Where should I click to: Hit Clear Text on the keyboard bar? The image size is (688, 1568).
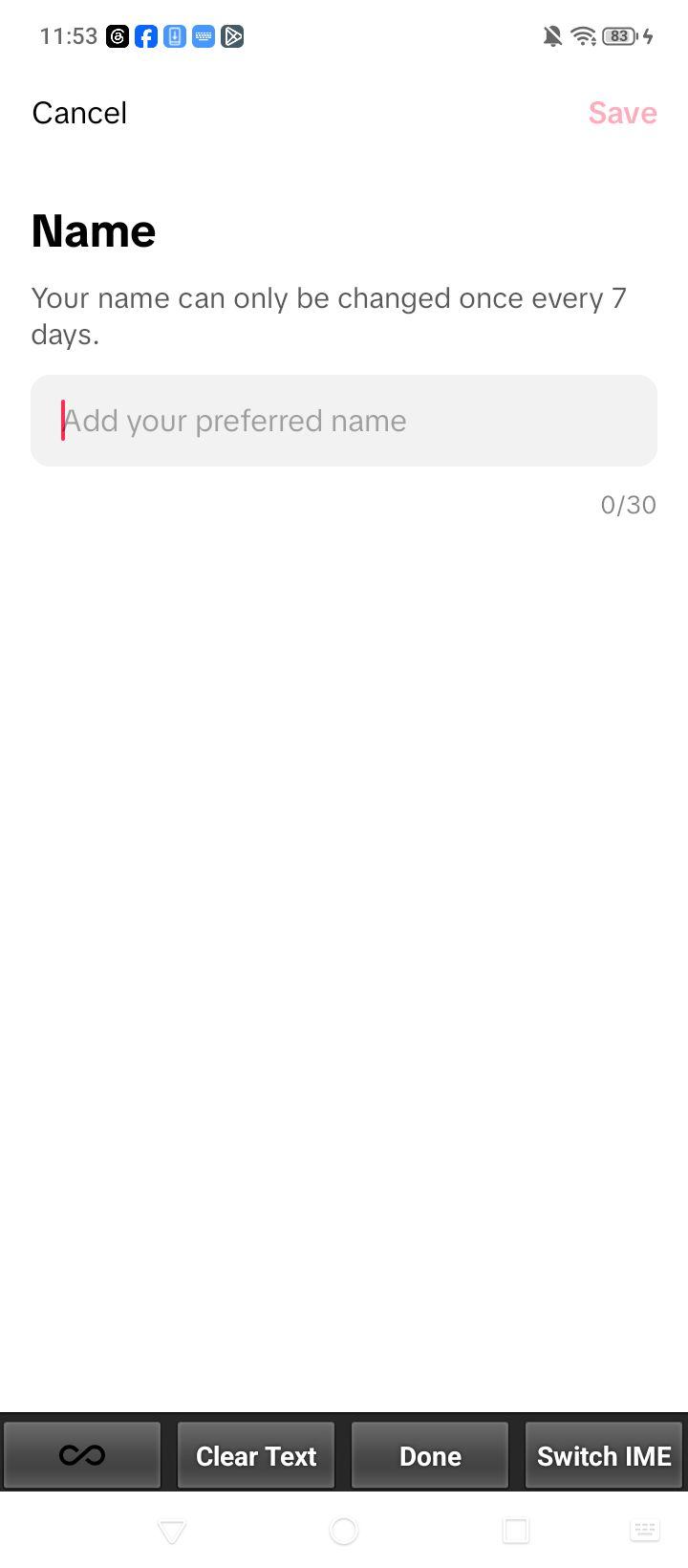256,1455
